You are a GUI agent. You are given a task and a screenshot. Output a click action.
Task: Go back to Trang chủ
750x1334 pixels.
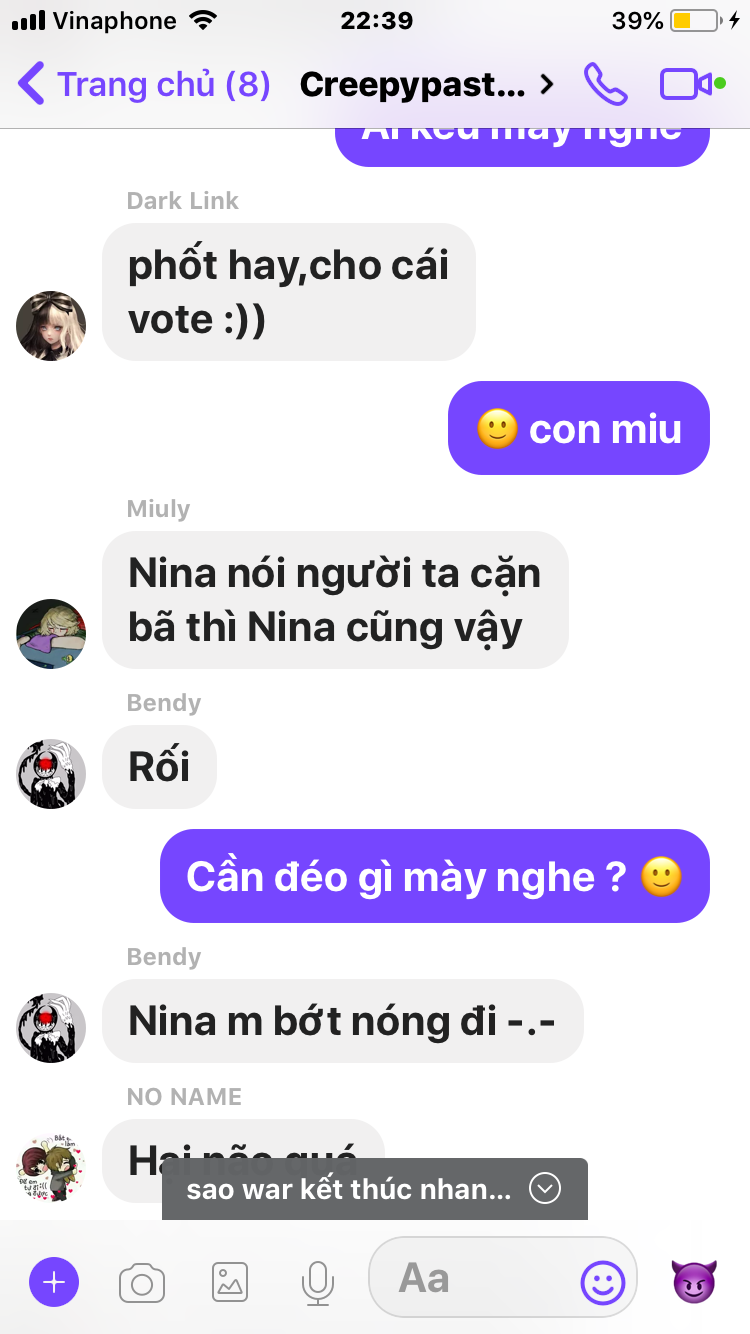click(145, 84)
